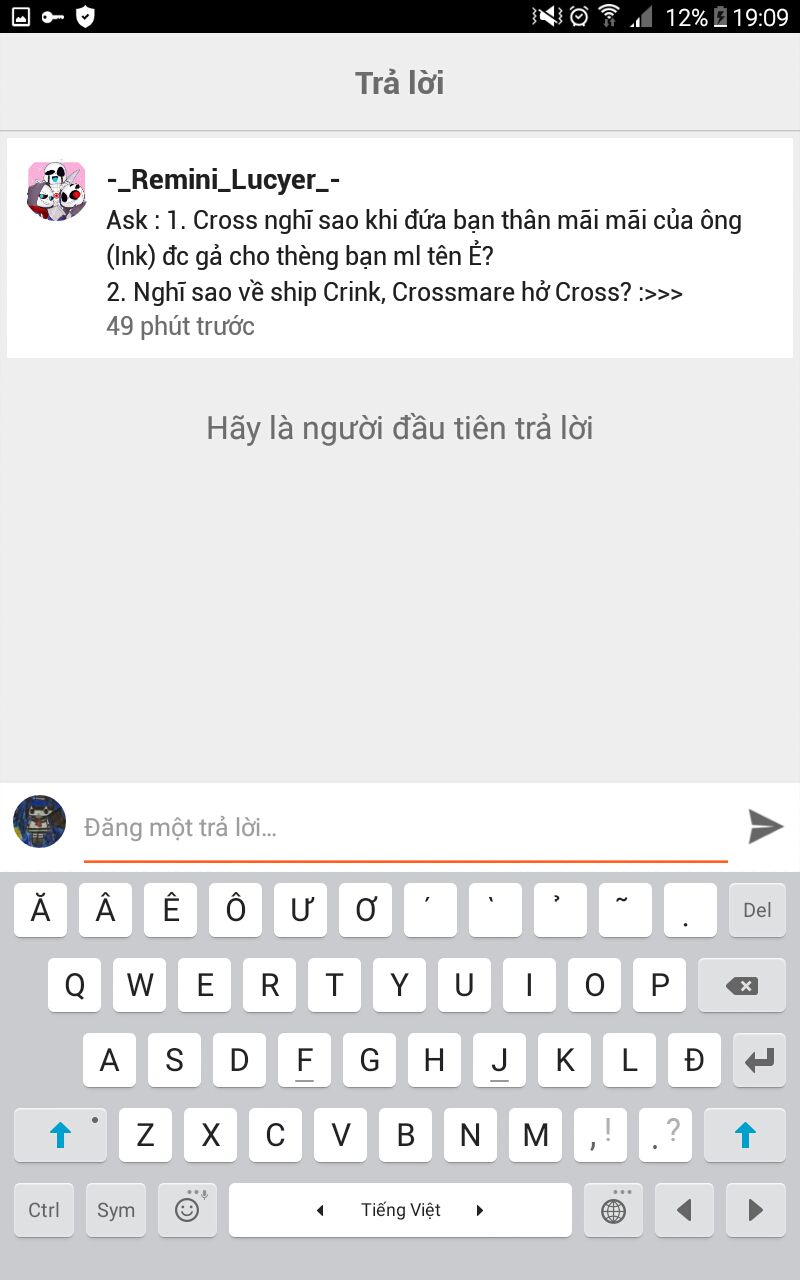Tap the send arrow icon

(765, 826)
